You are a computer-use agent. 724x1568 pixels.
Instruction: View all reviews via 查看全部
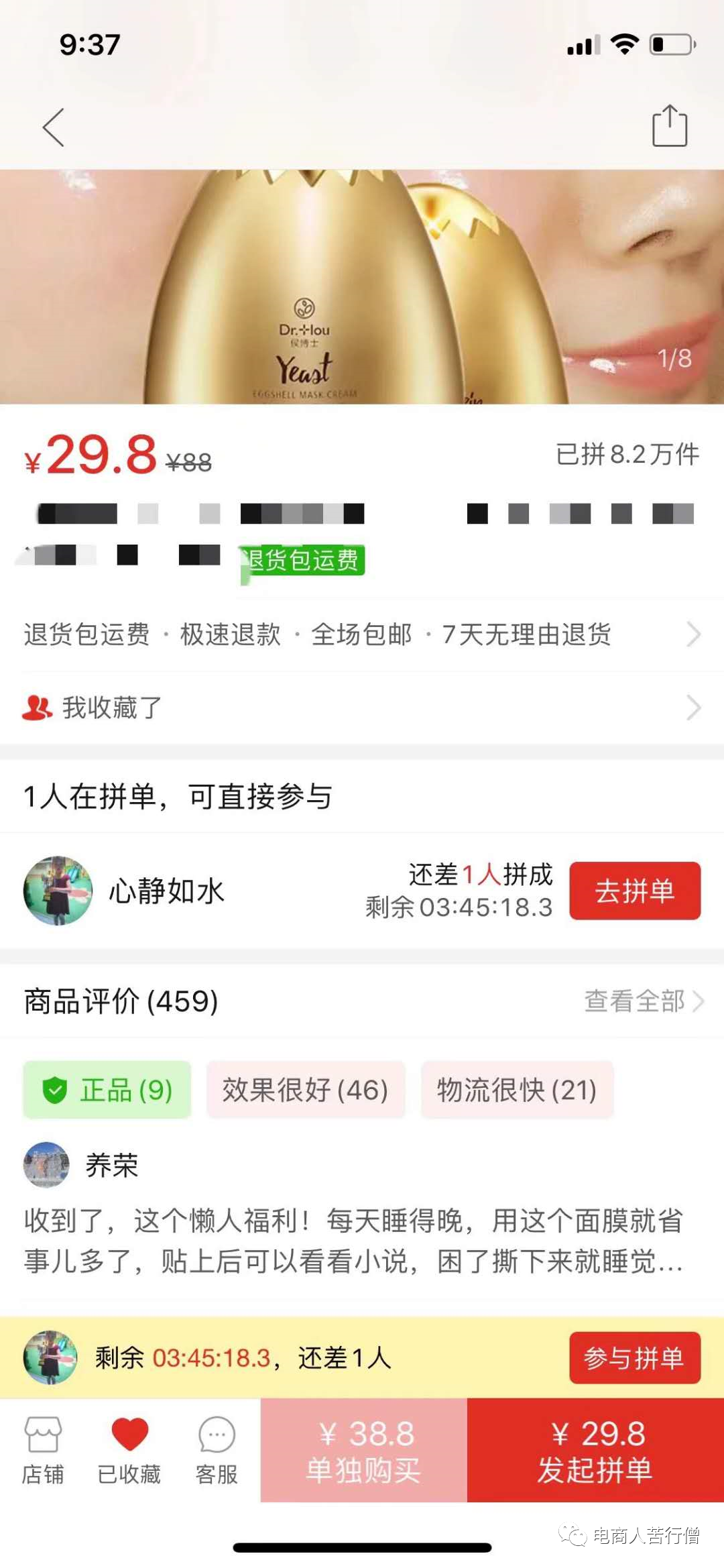point(643,1001)
